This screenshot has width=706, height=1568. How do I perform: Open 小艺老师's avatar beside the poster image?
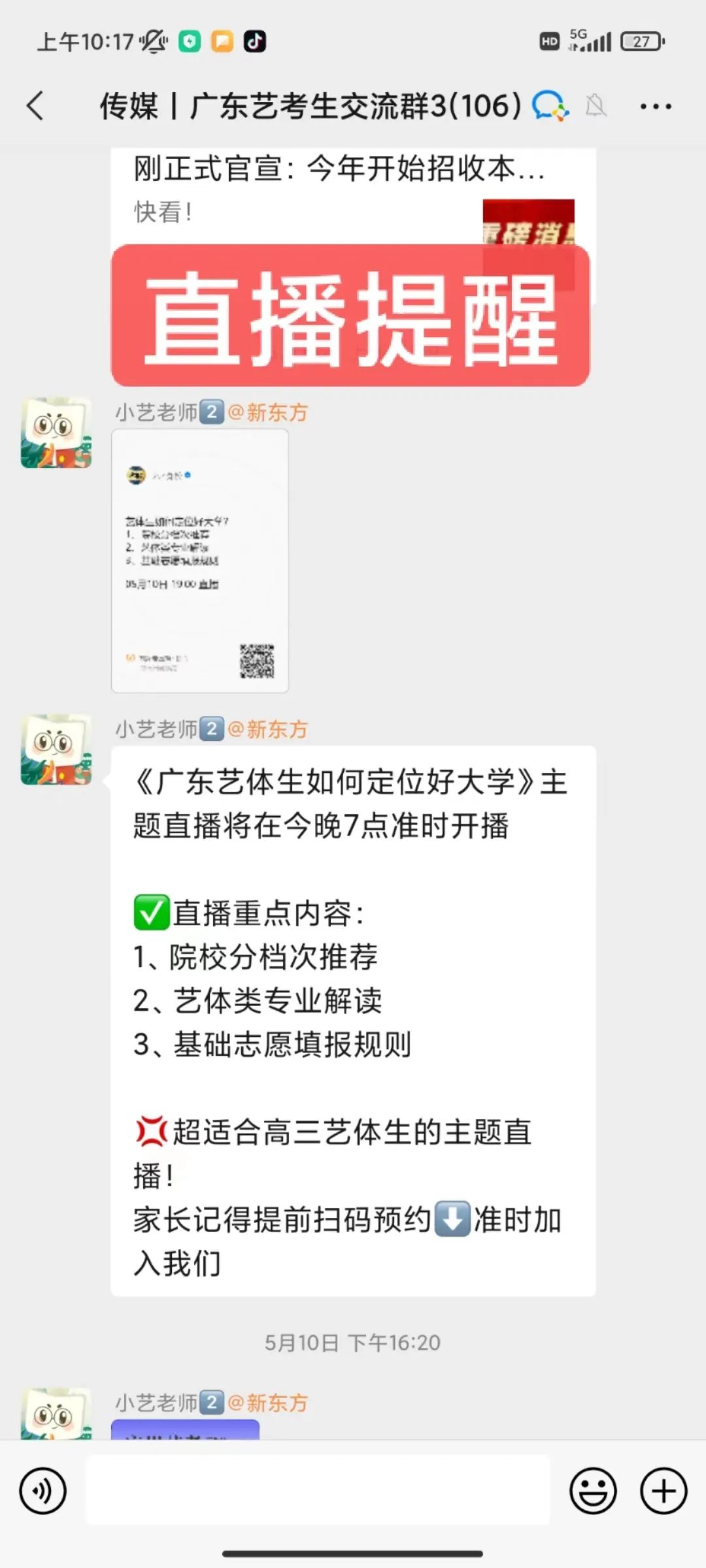coord(56,433)
